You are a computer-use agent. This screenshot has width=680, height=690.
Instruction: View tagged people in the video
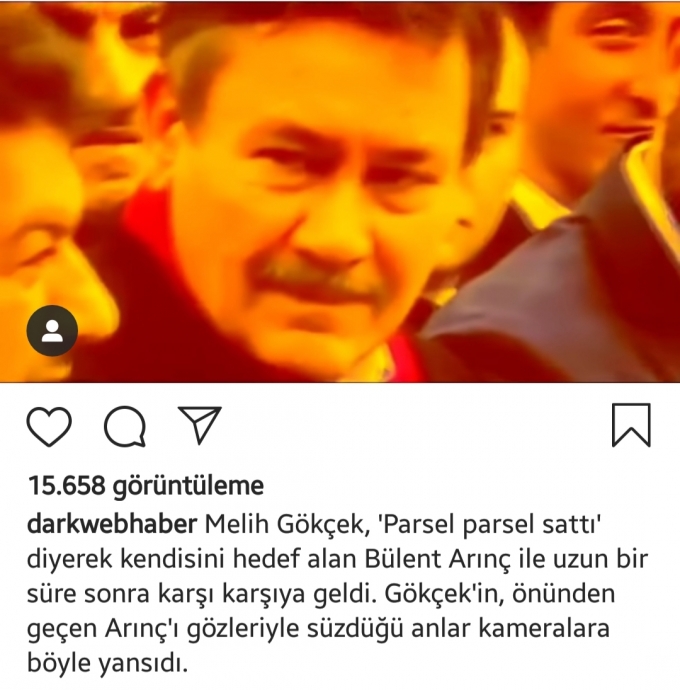coord(52,331)
